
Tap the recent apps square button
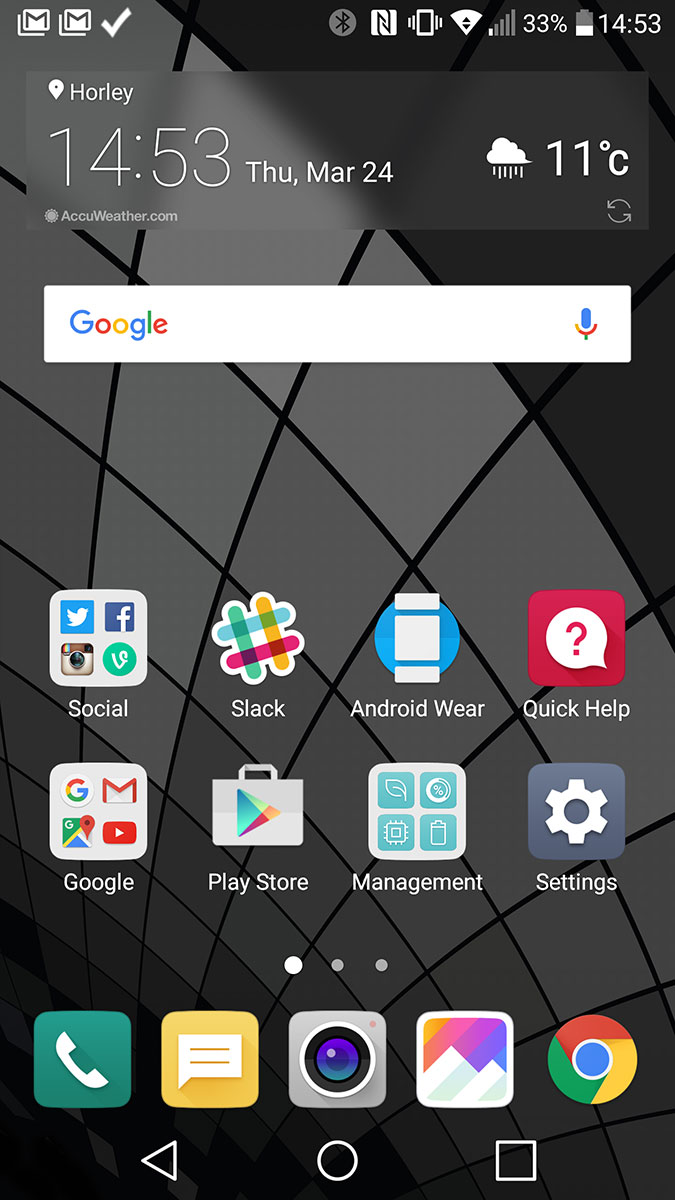[515, 1161]
